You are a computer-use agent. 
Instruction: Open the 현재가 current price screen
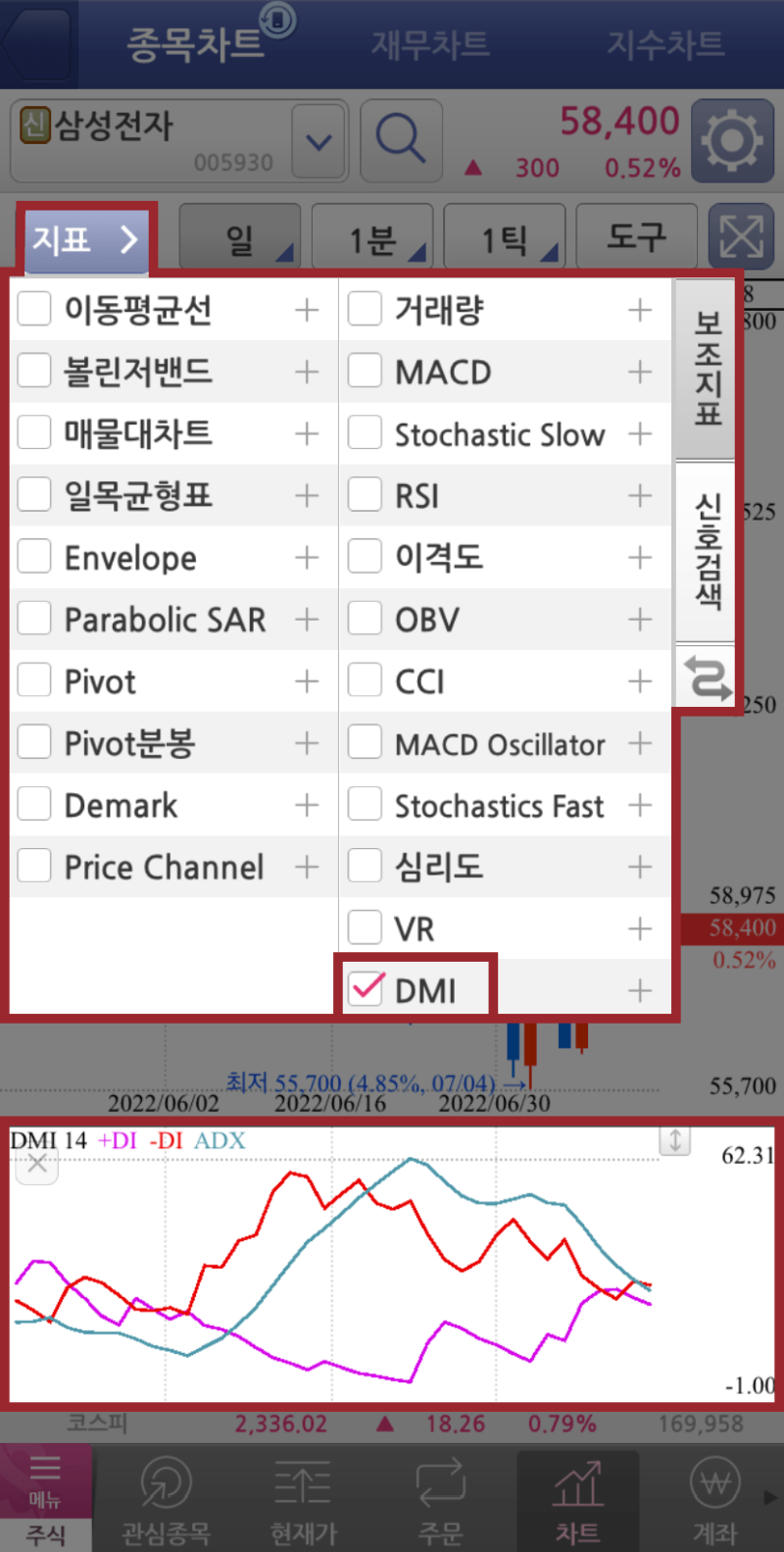303,1495
